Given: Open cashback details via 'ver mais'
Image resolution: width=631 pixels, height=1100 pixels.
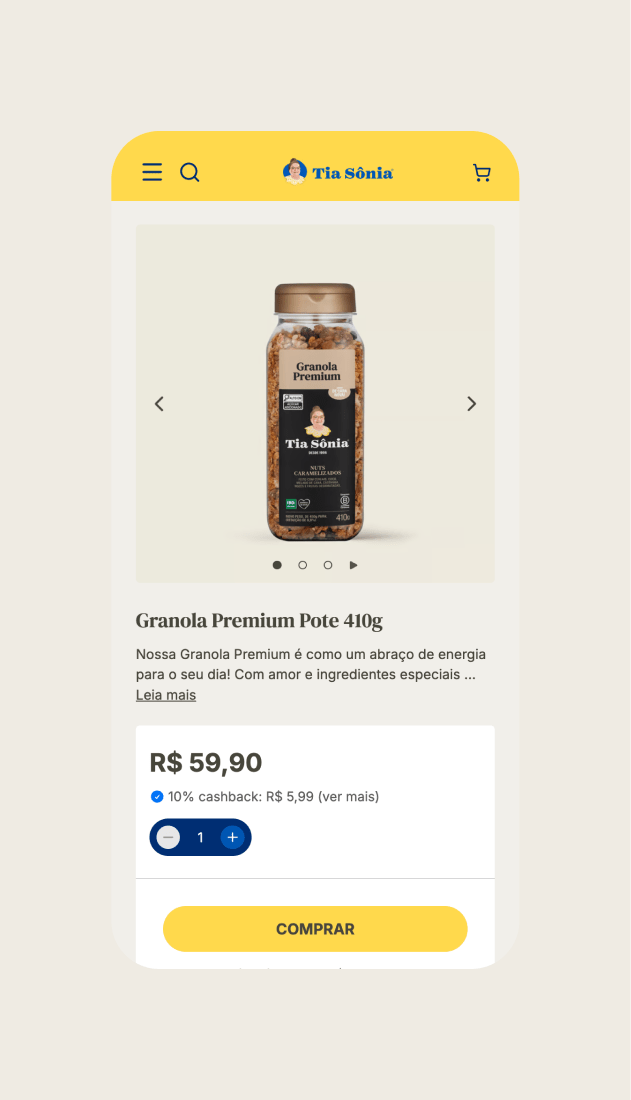Looking at the screenshot, I should coord(348,797).
